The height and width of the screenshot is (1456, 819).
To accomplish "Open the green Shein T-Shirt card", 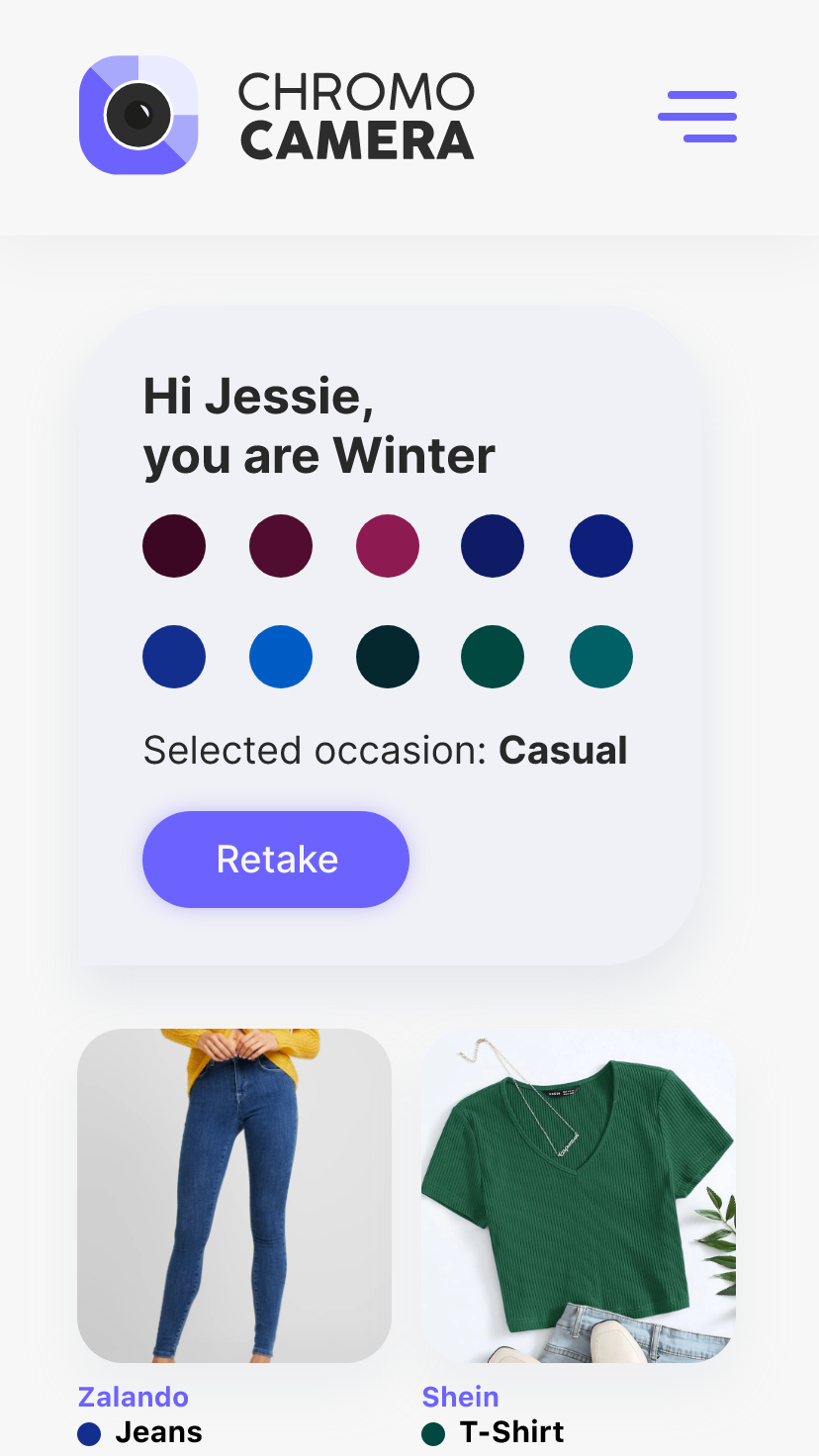I will point(579,1195).
